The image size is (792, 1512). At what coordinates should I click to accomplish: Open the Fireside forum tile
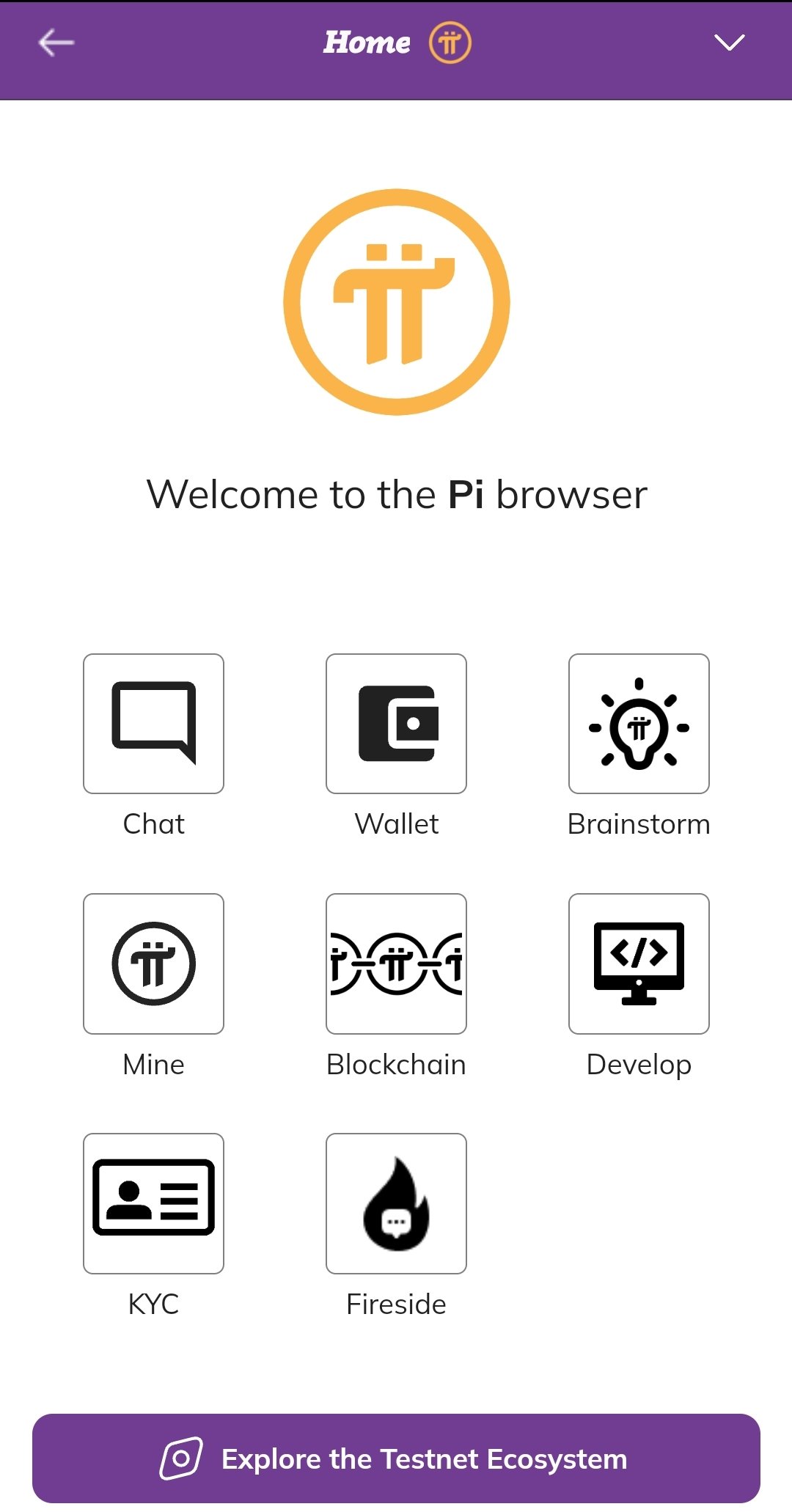click(x=396, y=1203)
